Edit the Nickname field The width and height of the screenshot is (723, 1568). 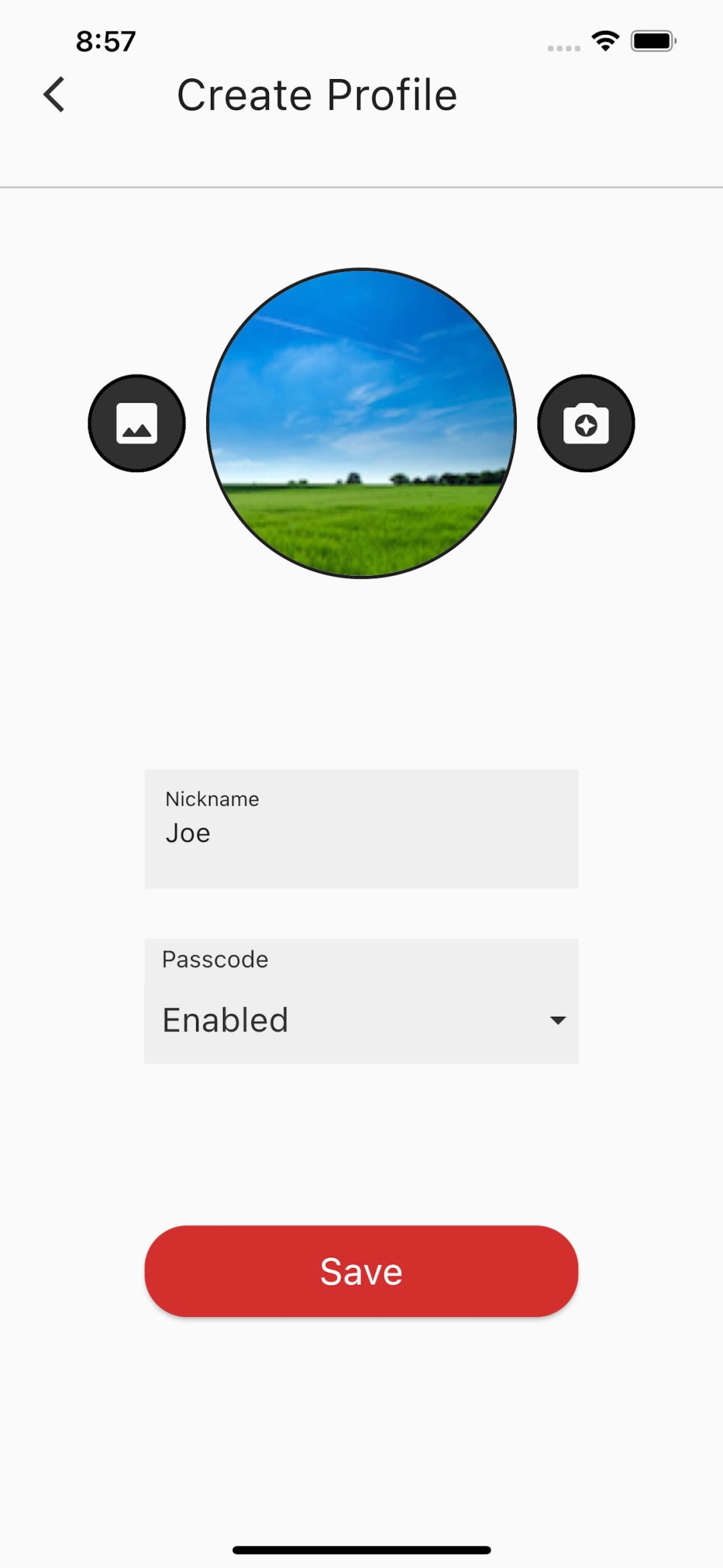[361, 833]
